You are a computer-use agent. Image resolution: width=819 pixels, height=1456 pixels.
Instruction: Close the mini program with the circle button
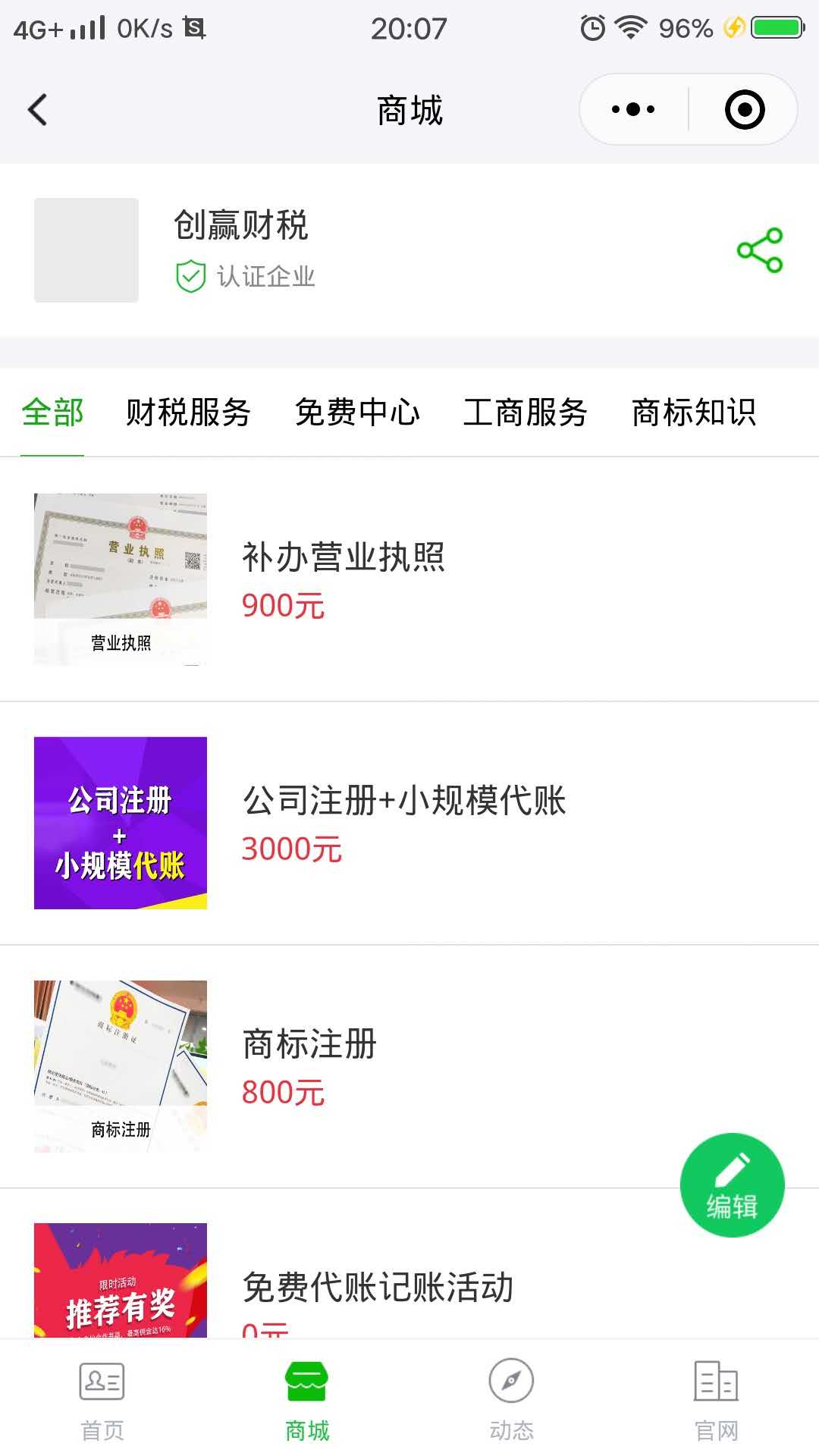744,110
